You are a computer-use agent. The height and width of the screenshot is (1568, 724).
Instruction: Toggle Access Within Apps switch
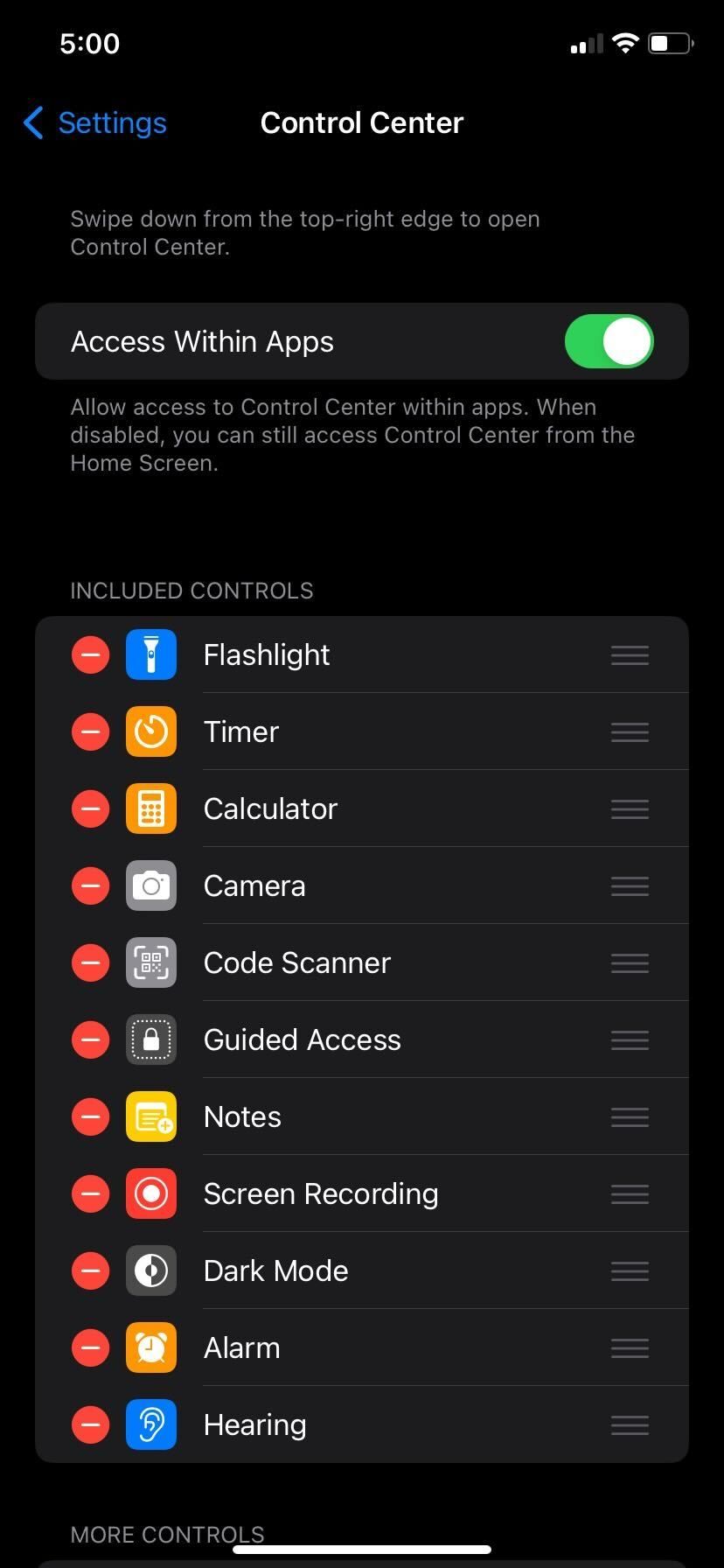[x=609, y=341]
